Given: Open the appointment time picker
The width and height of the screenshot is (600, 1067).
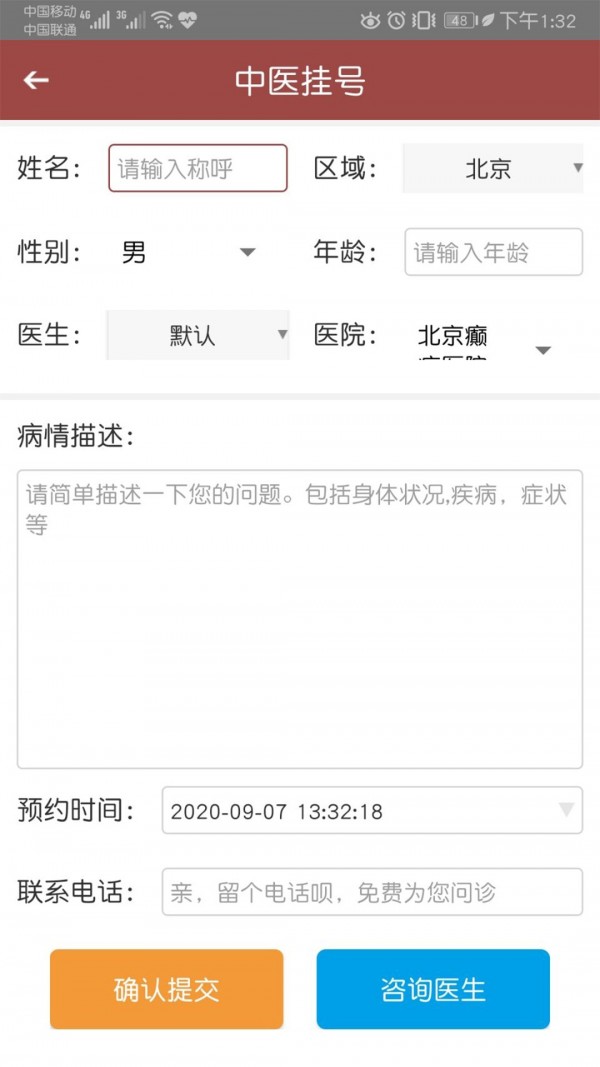Looking at the screenshot, I should coord(372,810).
